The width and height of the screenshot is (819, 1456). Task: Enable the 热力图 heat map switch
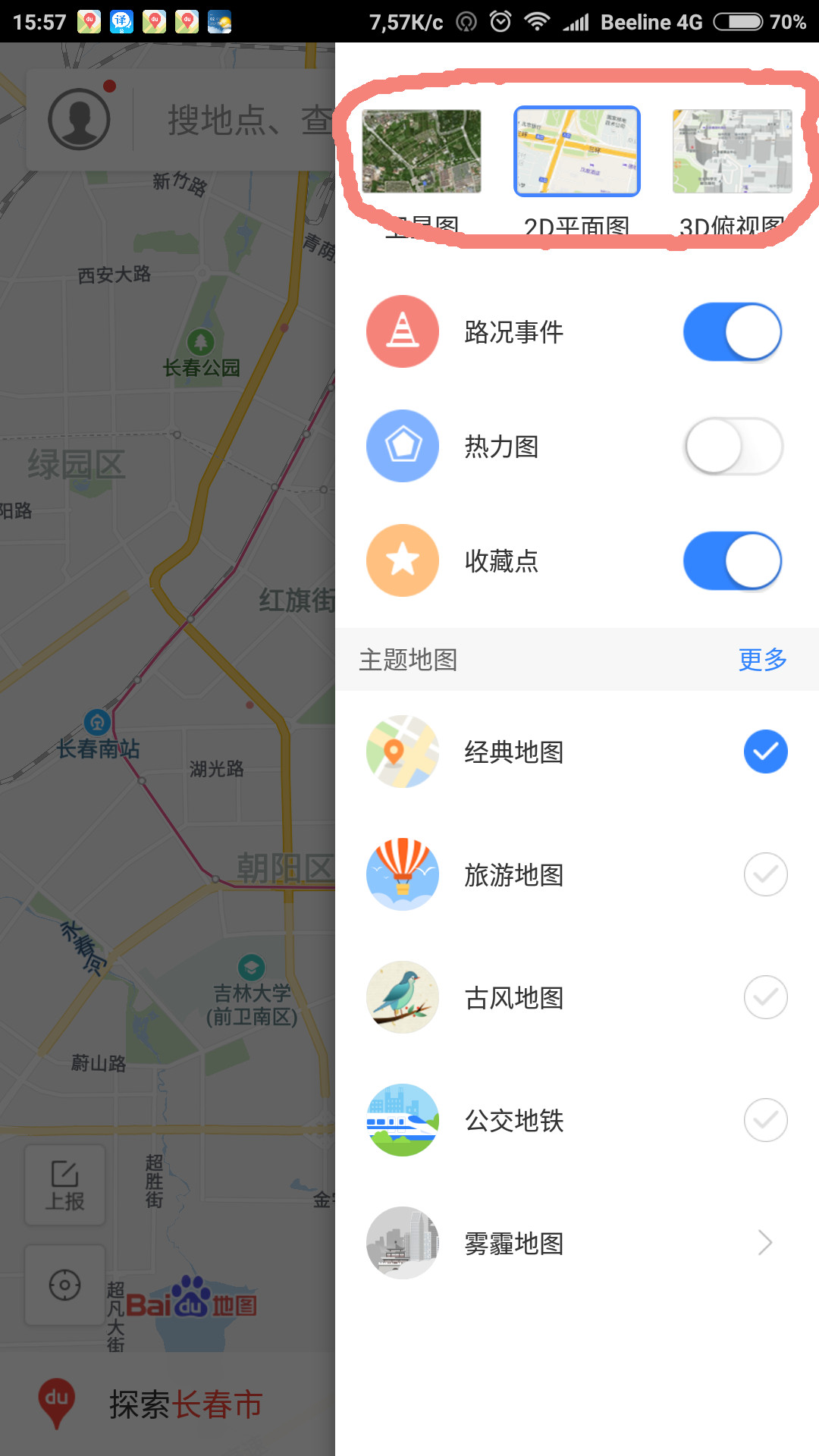click(733, 447)
